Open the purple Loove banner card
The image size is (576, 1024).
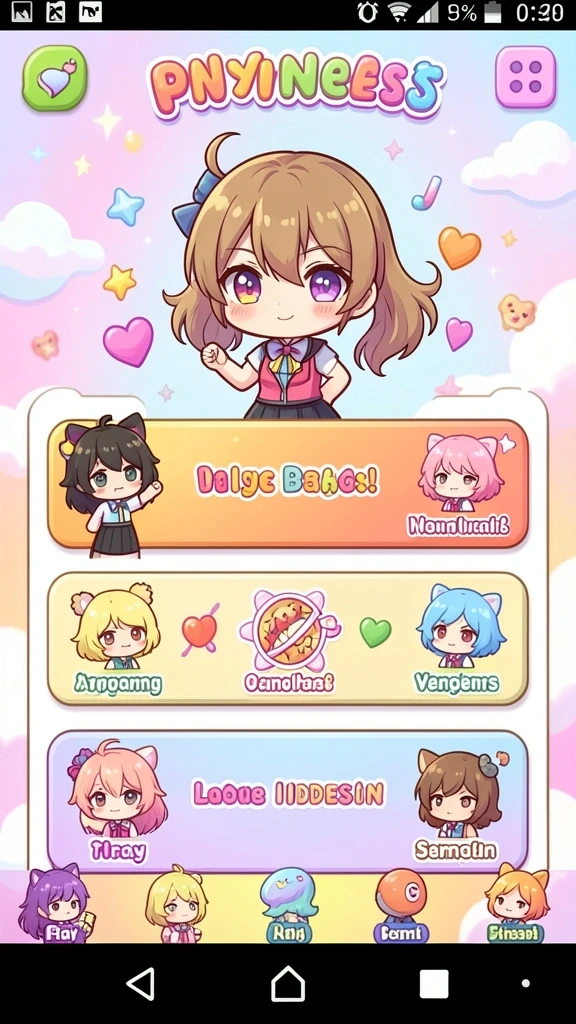[x=288, y=801]
